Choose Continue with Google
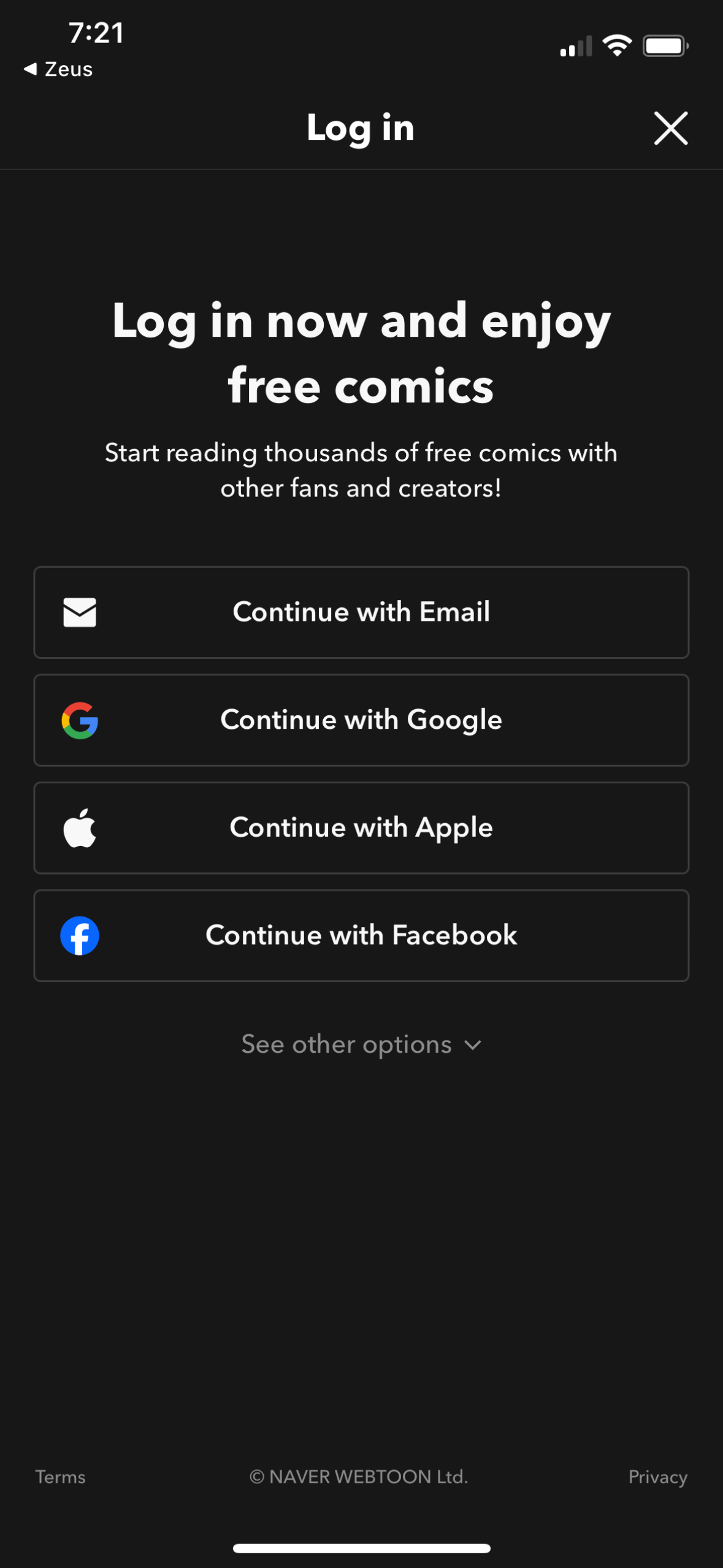The height and width of the screenshot is (1568, 723). pyautogui.click(x=361, y=720)
